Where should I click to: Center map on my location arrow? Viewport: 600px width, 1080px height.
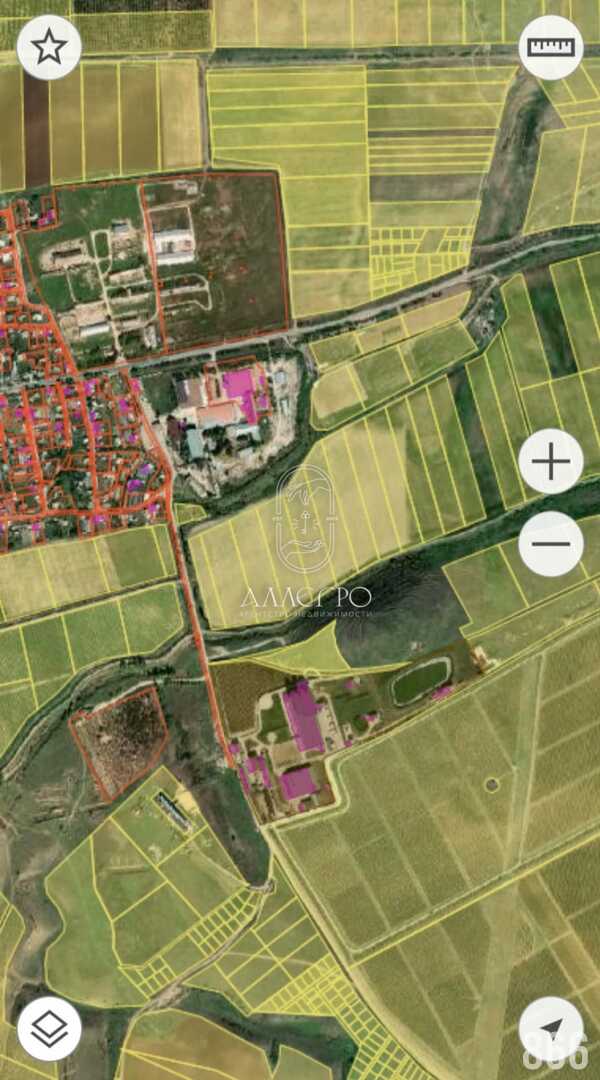(x=551, y=1029)
